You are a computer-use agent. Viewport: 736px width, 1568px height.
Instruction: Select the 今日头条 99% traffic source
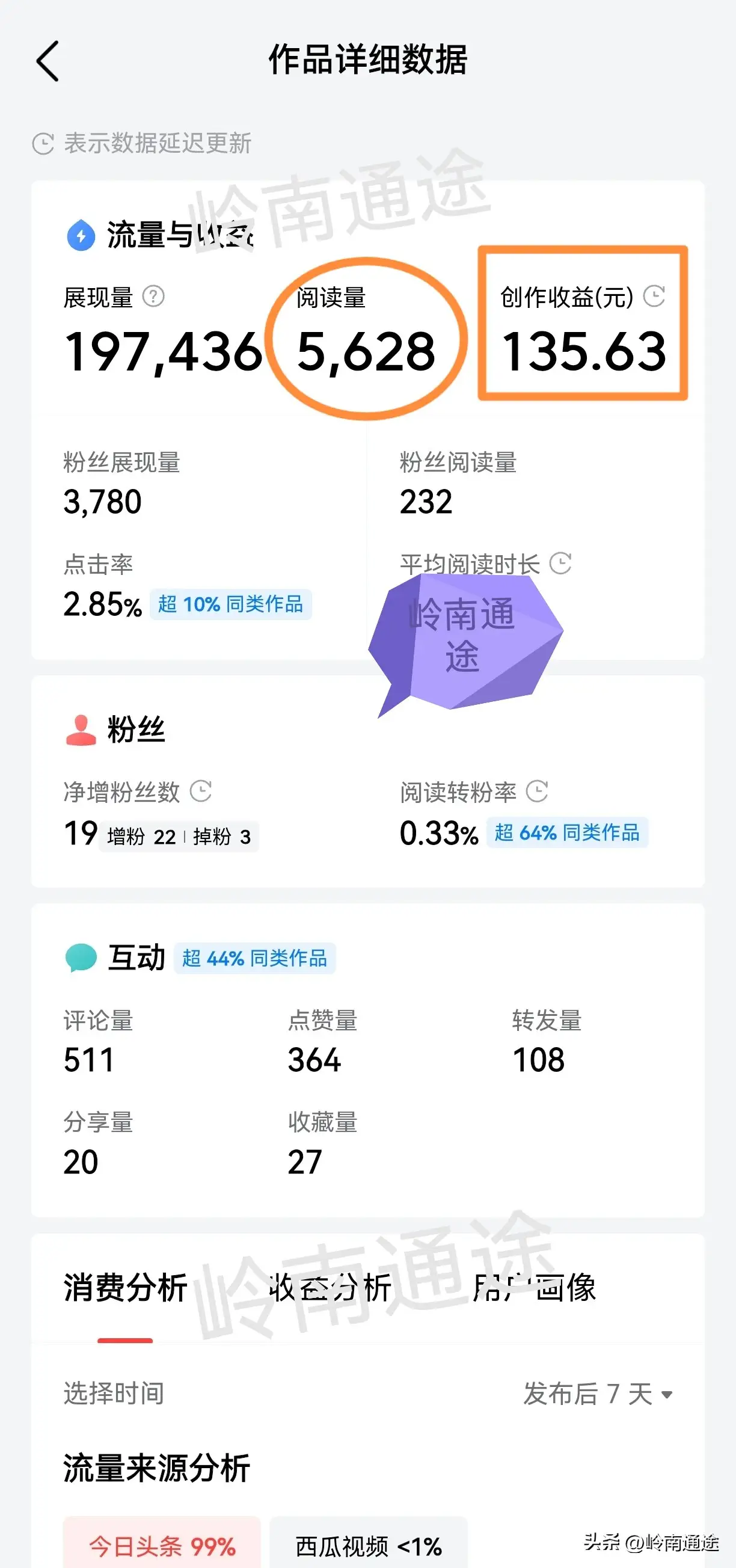click(162, 1545)
